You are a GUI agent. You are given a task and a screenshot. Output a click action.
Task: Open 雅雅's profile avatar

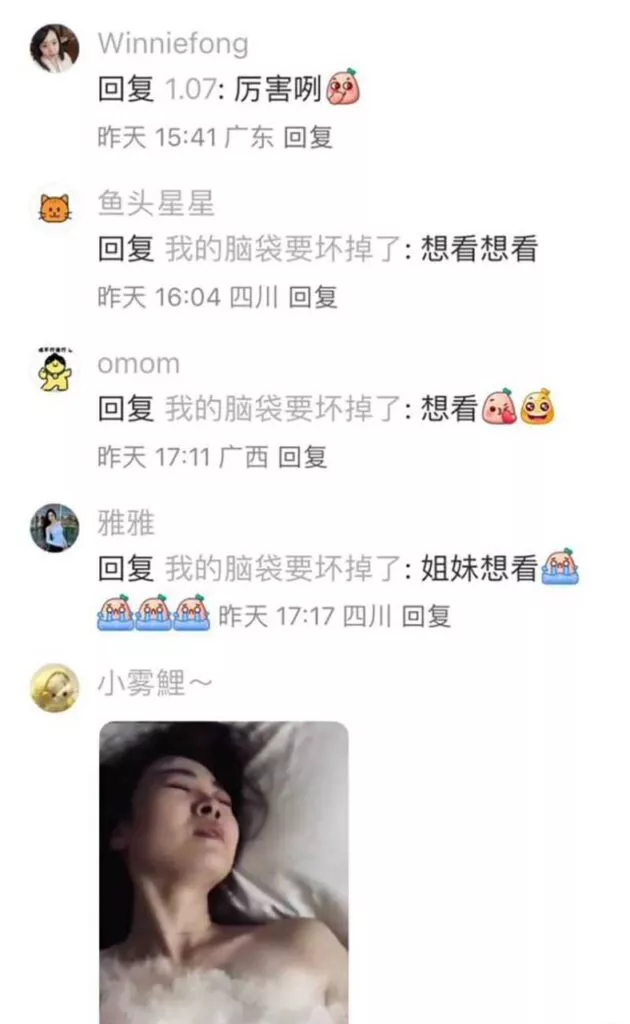54,528
